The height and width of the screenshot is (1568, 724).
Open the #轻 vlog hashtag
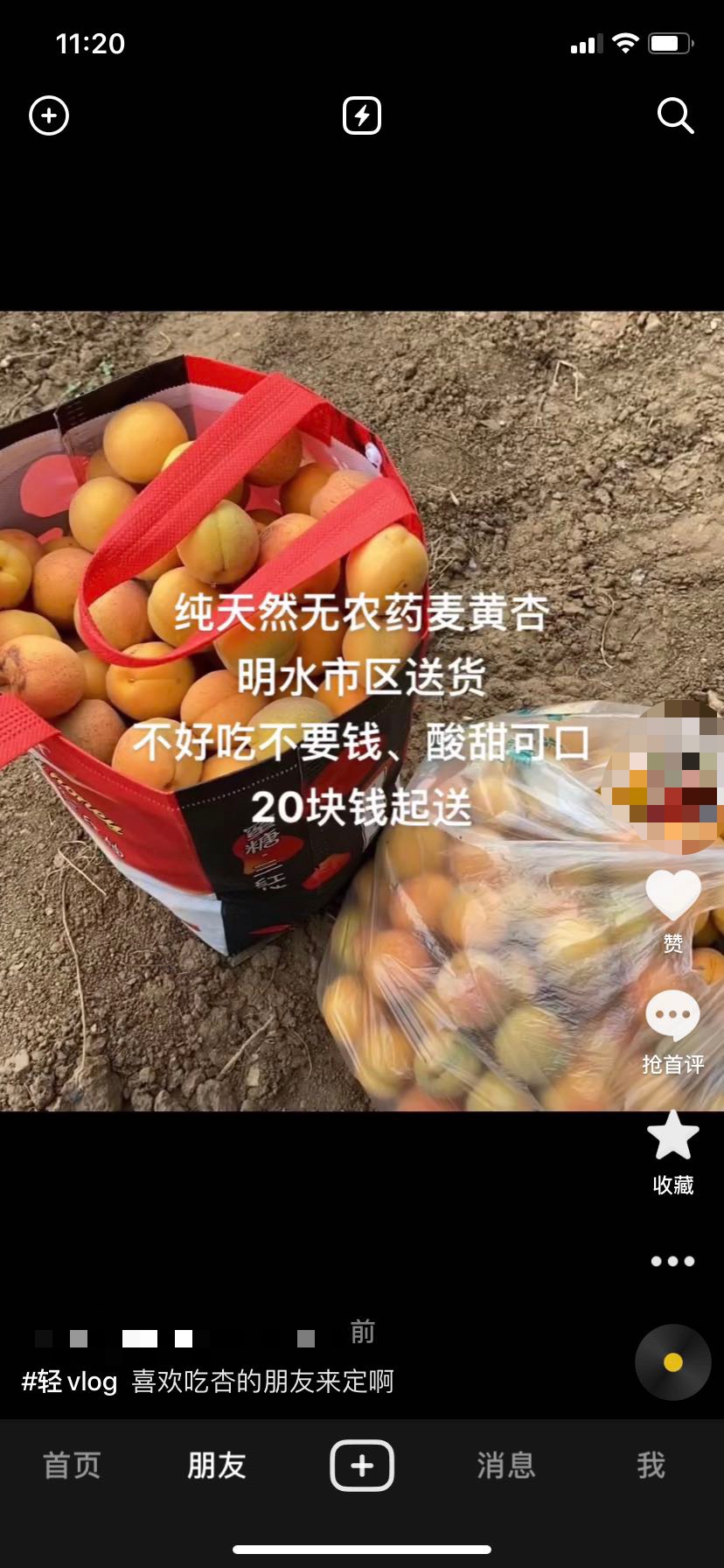70,1382
